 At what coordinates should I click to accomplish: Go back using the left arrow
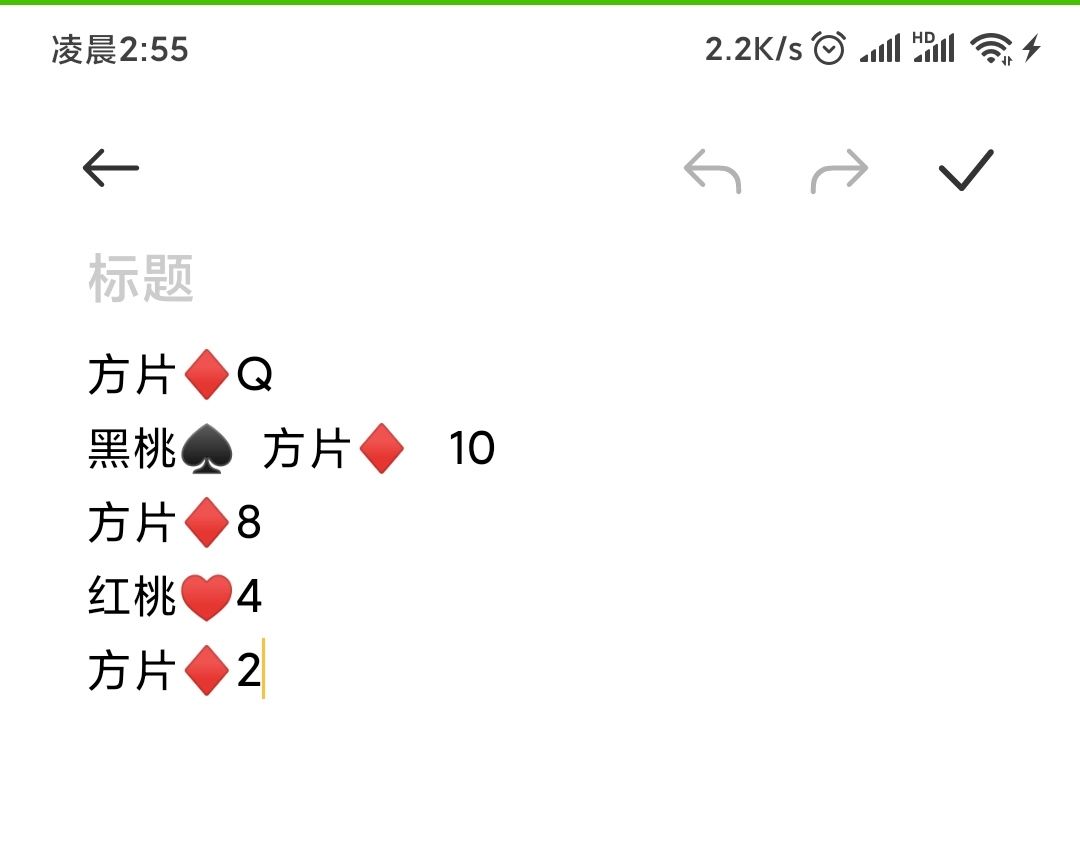click(x=111, y=167)
